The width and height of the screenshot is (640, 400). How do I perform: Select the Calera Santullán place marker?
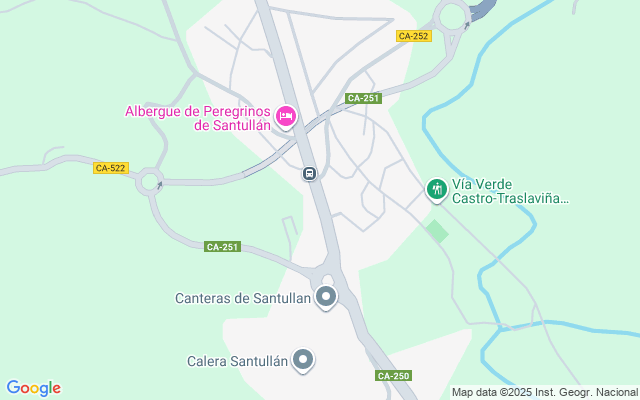pyautogui.click(x=304, y=360)
